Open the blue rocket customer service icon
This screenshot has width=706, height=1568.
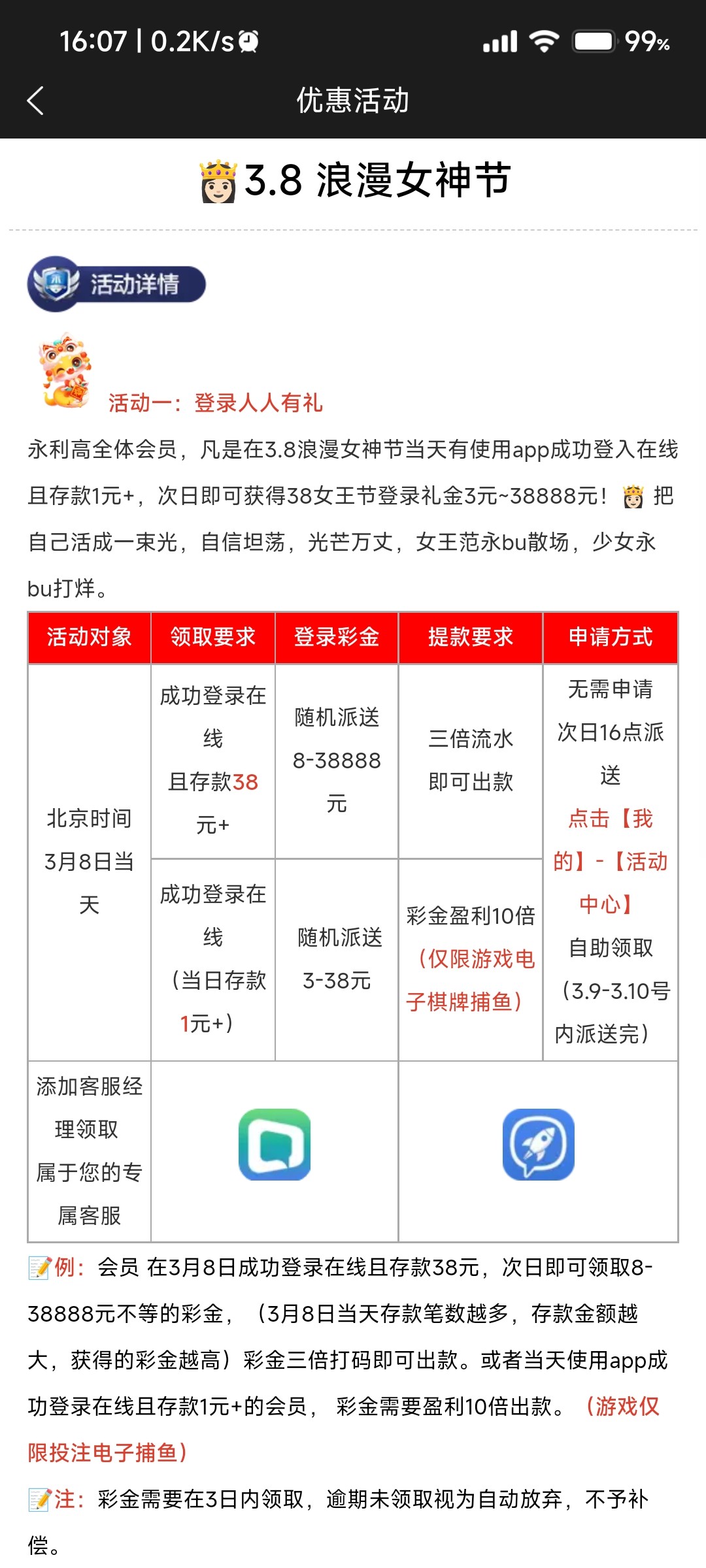(x=538, y=1145)
